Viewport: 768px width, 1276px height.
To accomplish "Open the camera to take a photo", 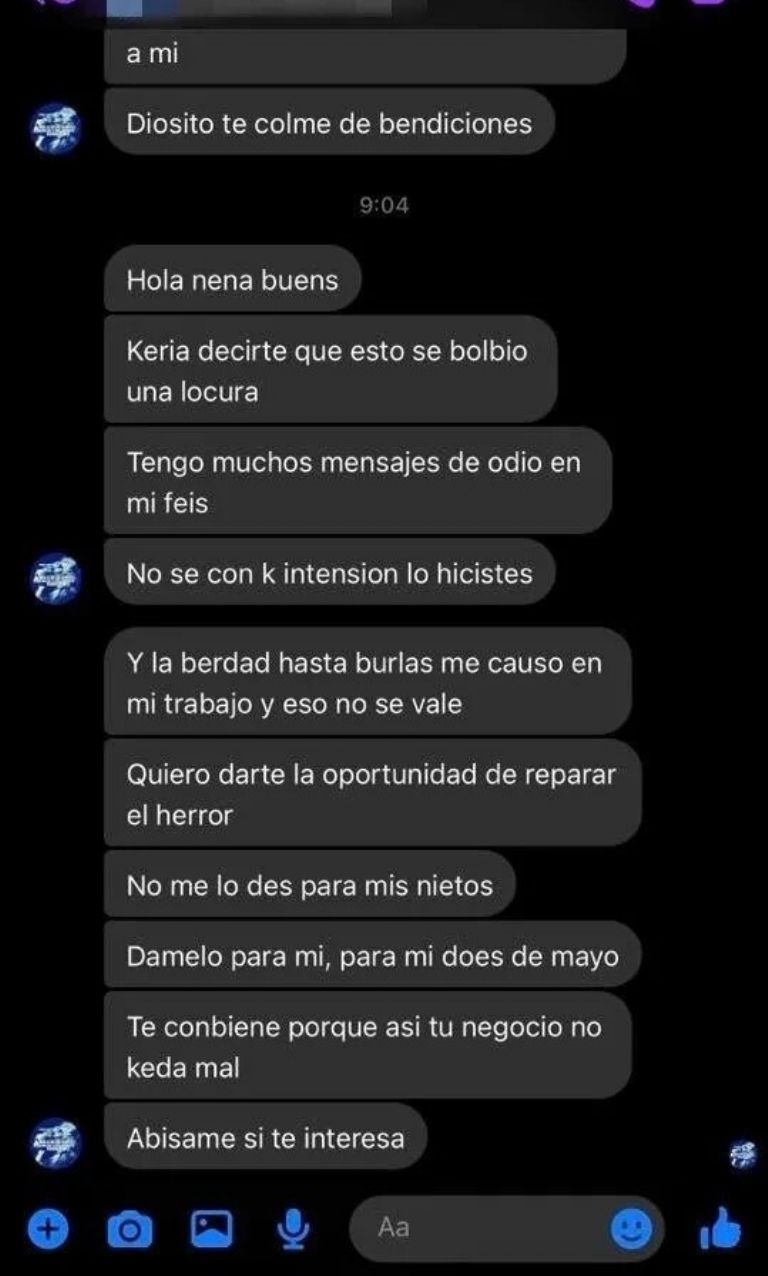I will point(130,1229).
